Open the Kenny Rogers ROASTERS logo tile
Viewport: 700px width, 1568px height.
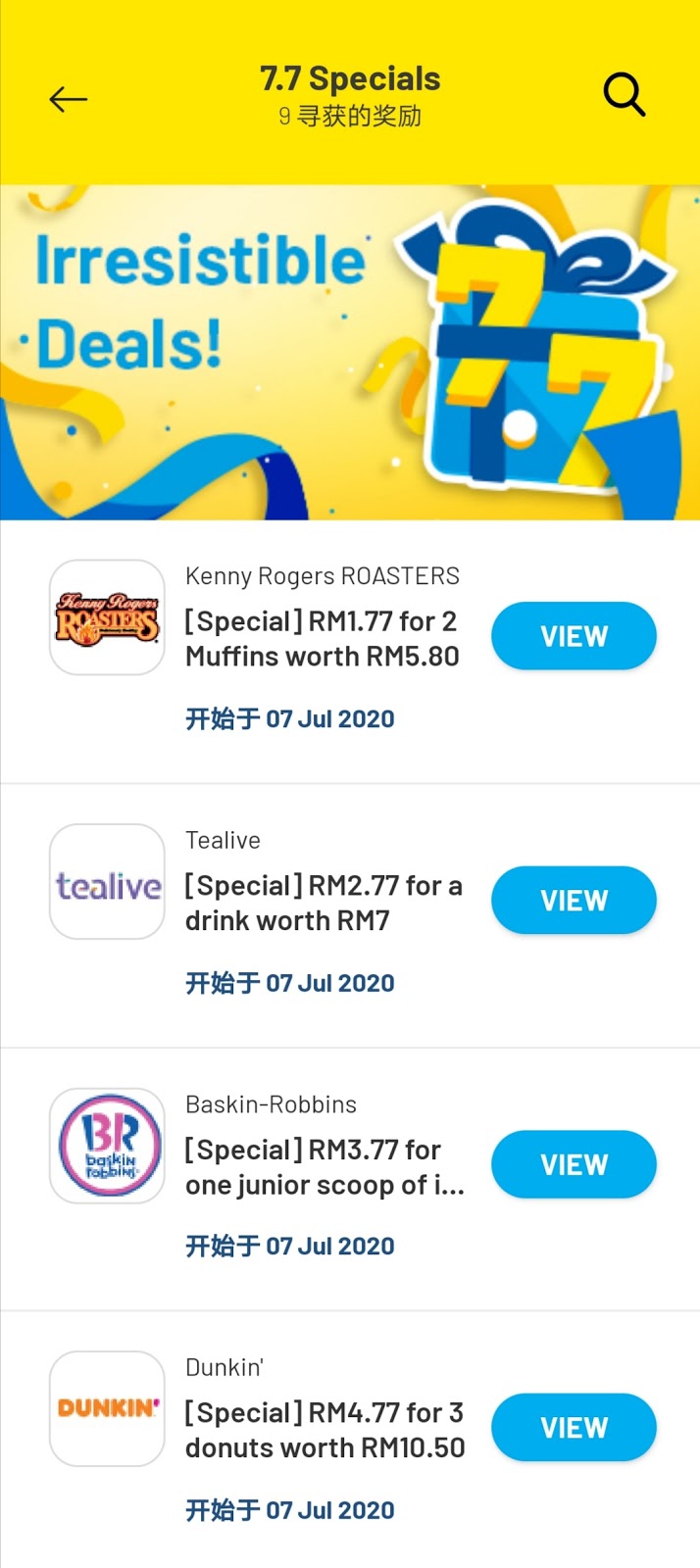107,617
